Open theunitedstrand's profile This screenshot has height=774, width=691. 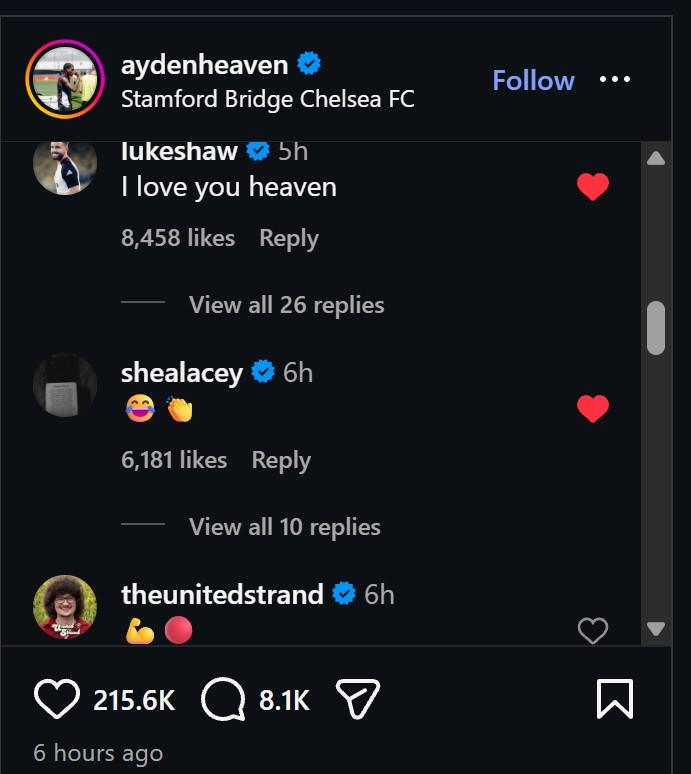point(222,594)
